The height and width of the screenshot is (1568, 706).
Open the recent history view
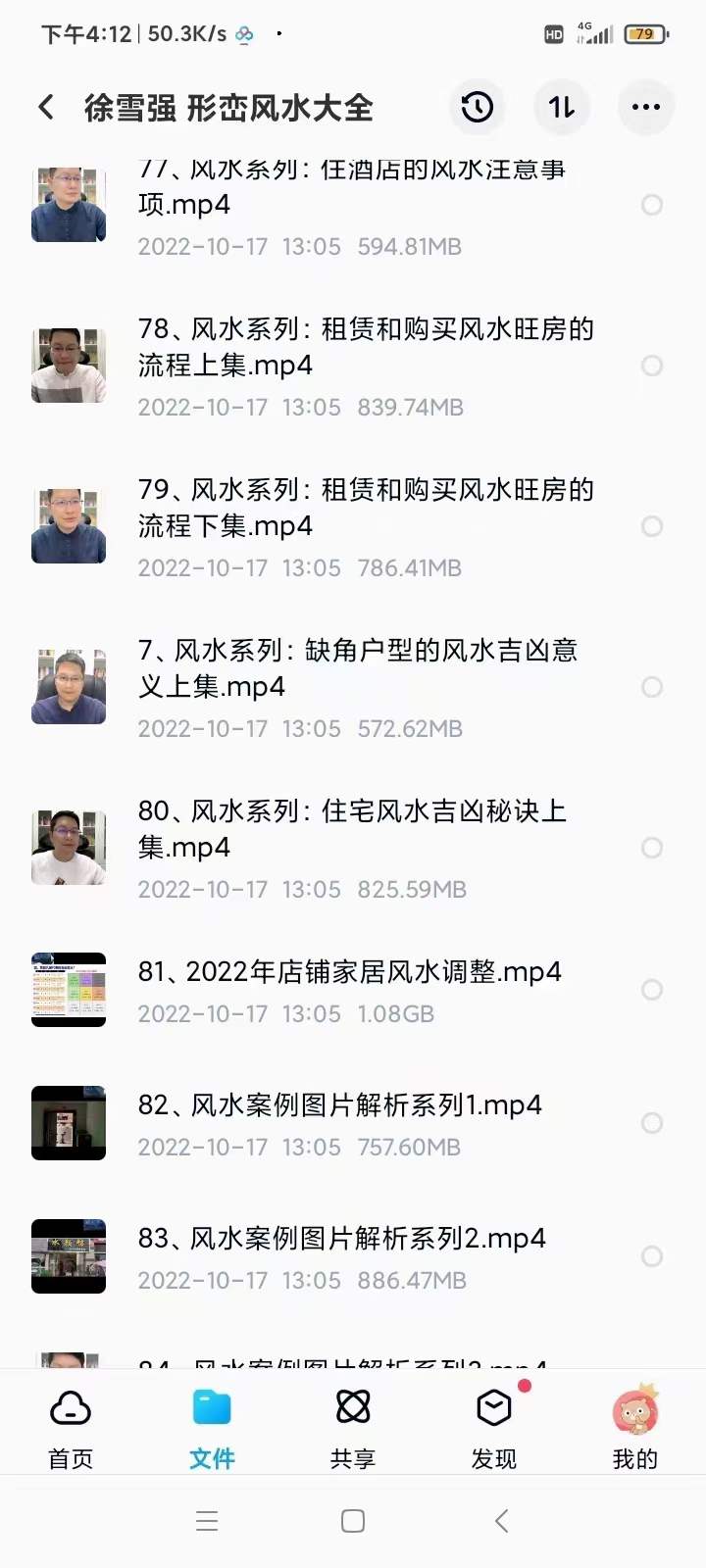[x=478, y=106]
